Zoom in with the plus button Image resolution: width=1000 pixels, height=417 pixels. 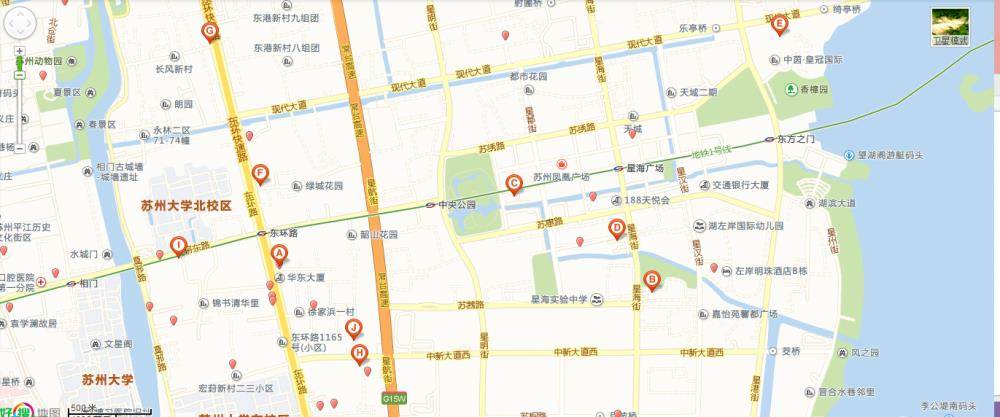click(19, 50)
